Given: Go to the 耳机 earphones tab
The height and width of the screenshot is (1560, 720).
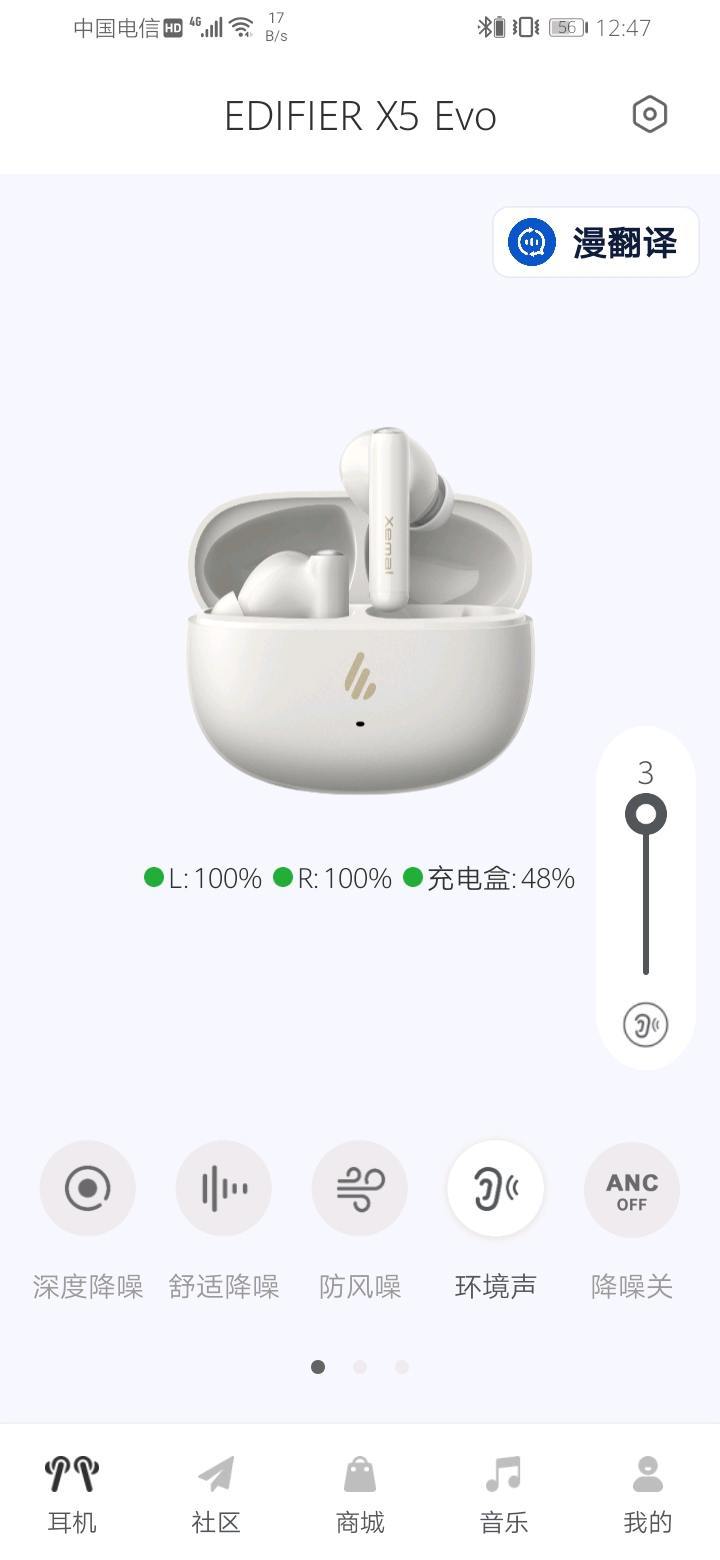Looking at the screenshot, I should click(x=72, y=1494).
